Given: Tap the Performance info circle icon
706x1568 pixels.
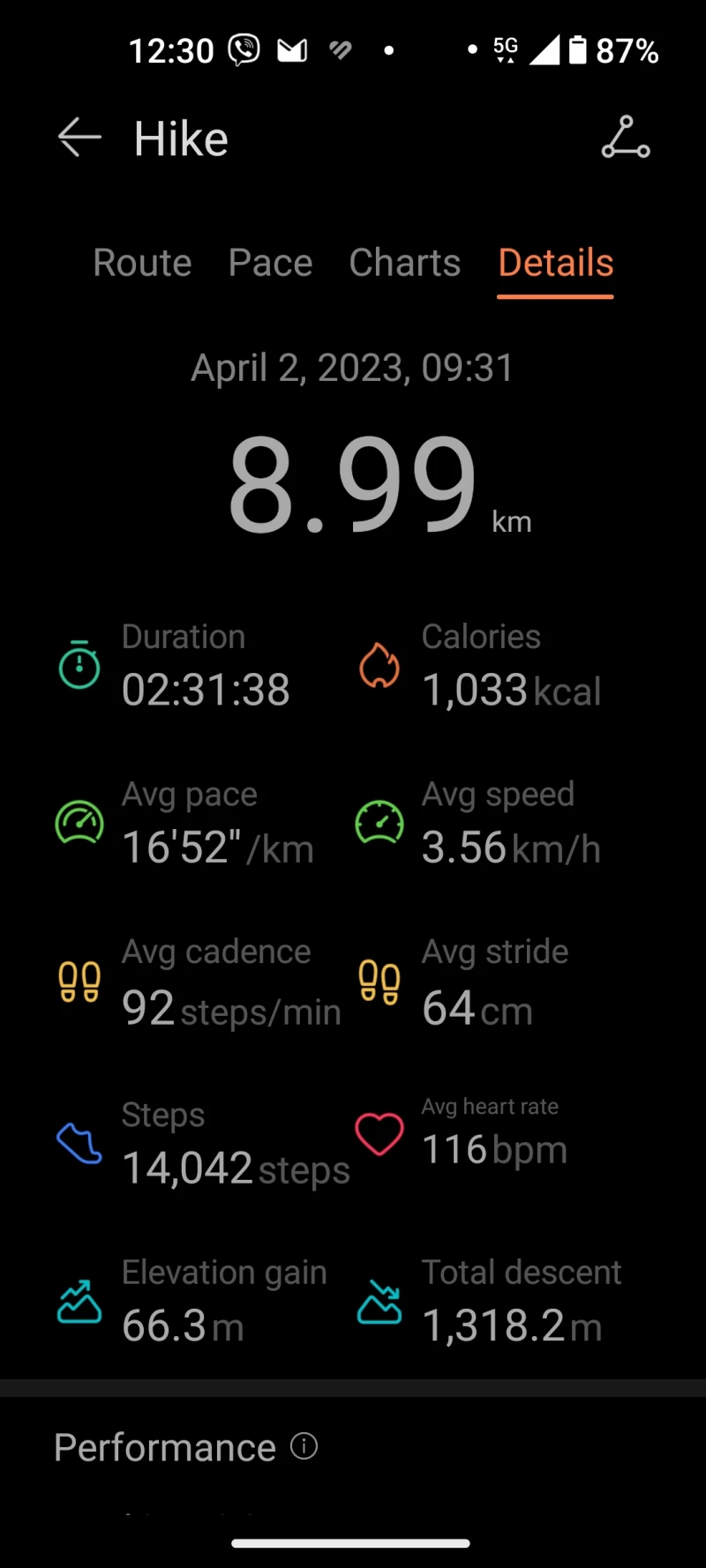Looking at the screenshot, I should tap(304, 1446).
